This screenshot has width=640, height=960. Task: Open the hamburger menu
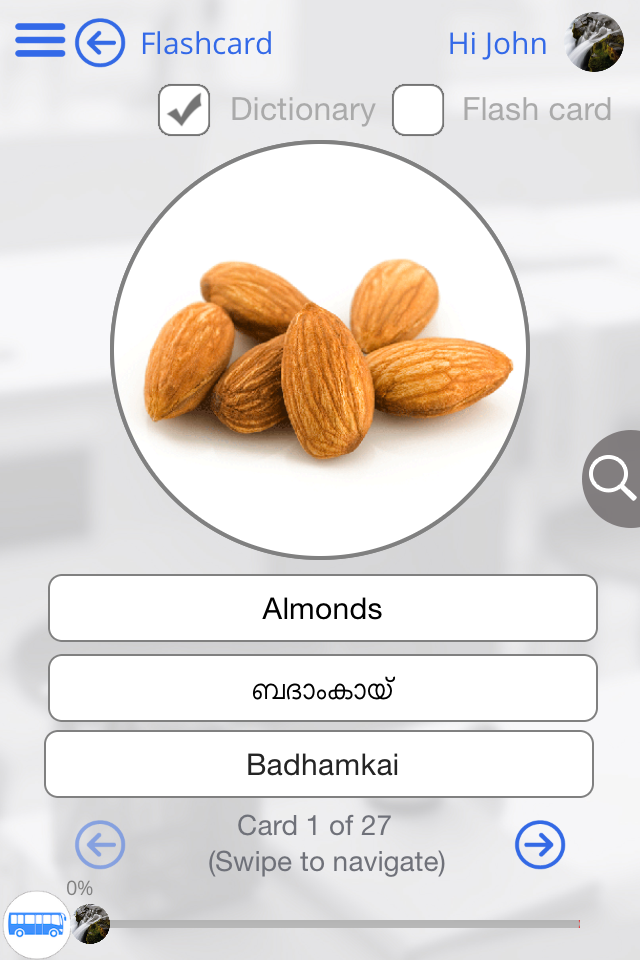tap(40, 40)
